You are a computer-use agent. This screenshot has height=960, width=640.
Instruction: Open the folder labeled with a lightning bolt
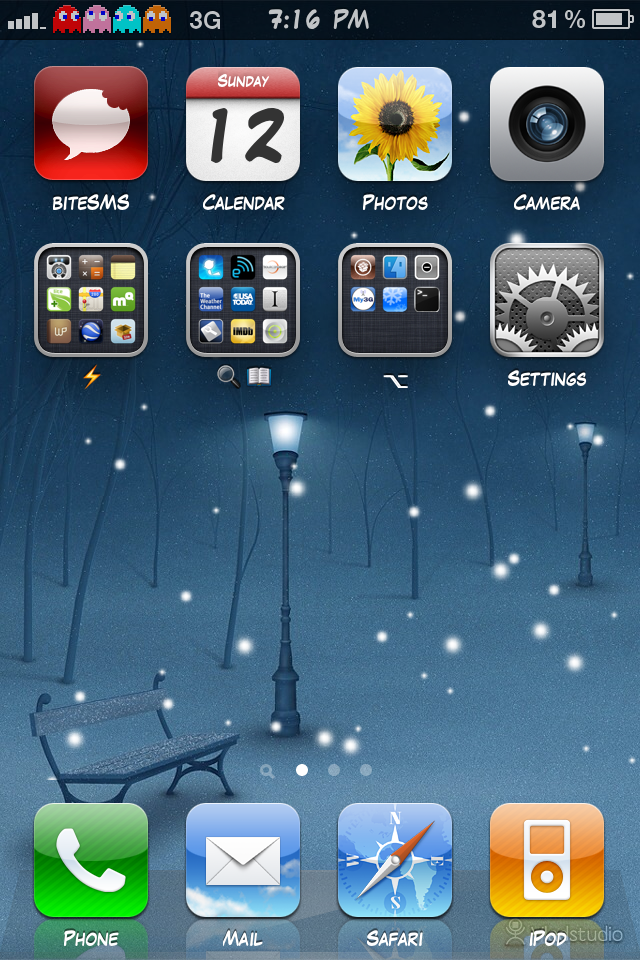click(x=91, y=300)
